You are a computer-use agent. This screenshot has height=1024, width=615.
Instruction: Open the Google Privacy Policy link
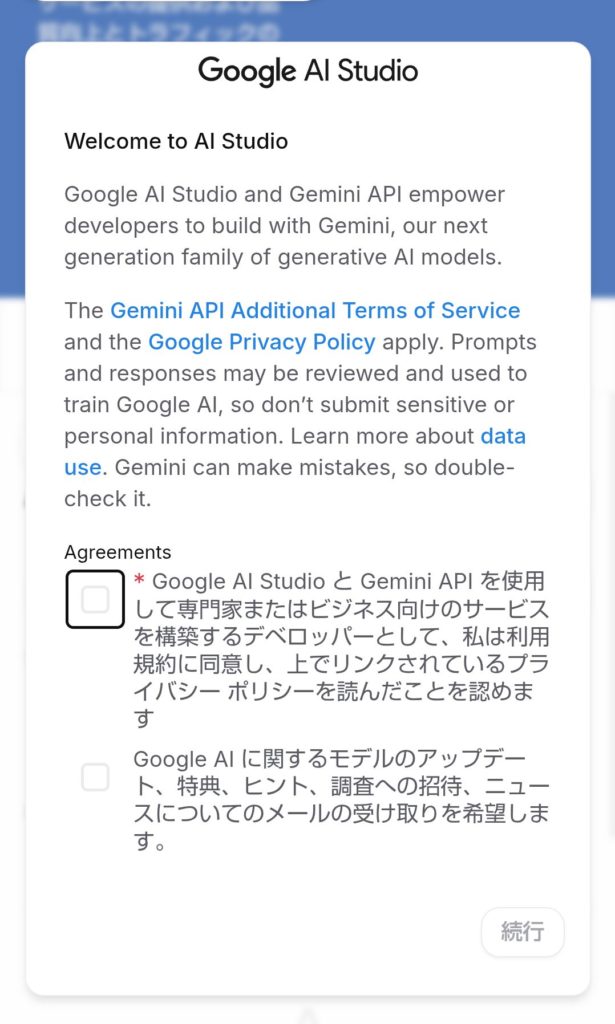point(262,342)
